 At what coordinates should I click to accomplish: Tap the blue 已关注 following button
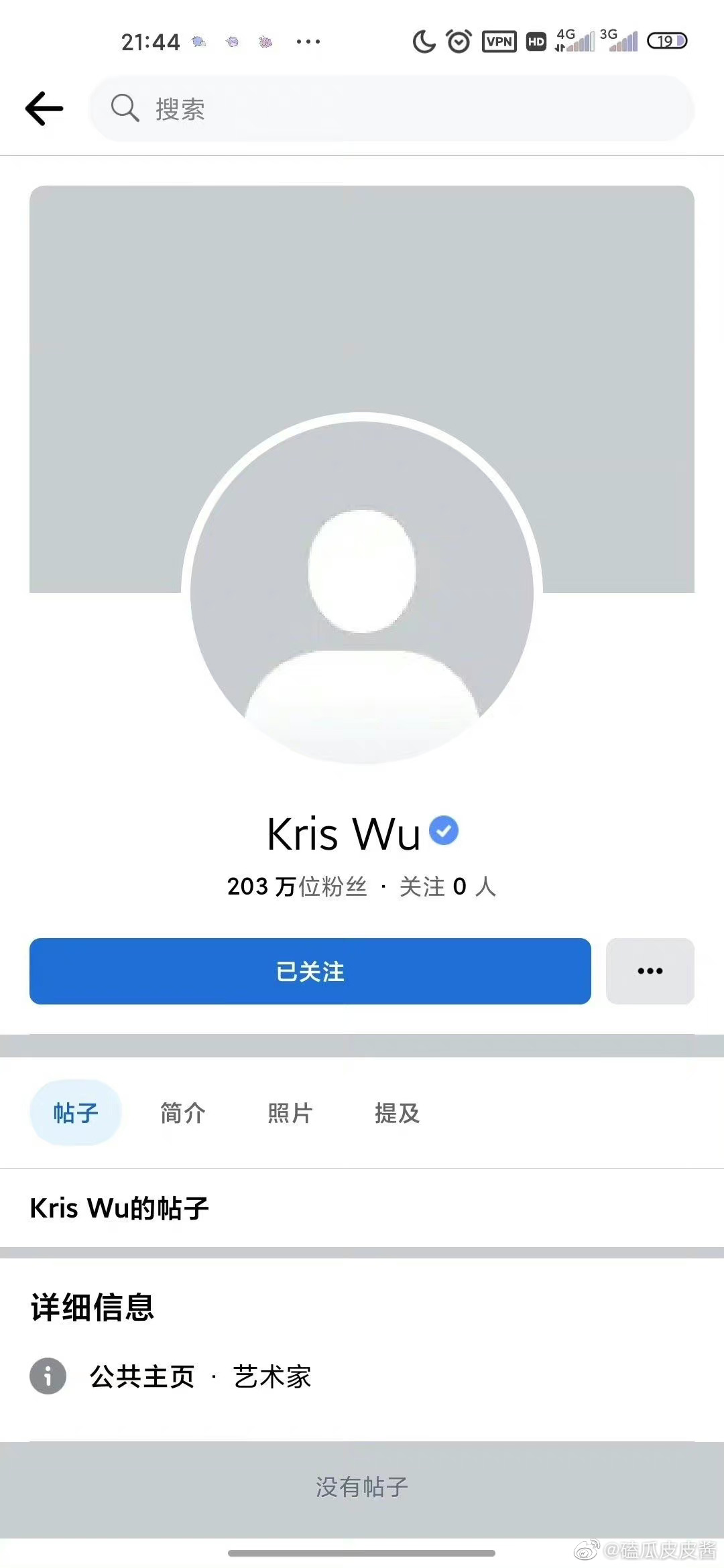tap(310, 971)
